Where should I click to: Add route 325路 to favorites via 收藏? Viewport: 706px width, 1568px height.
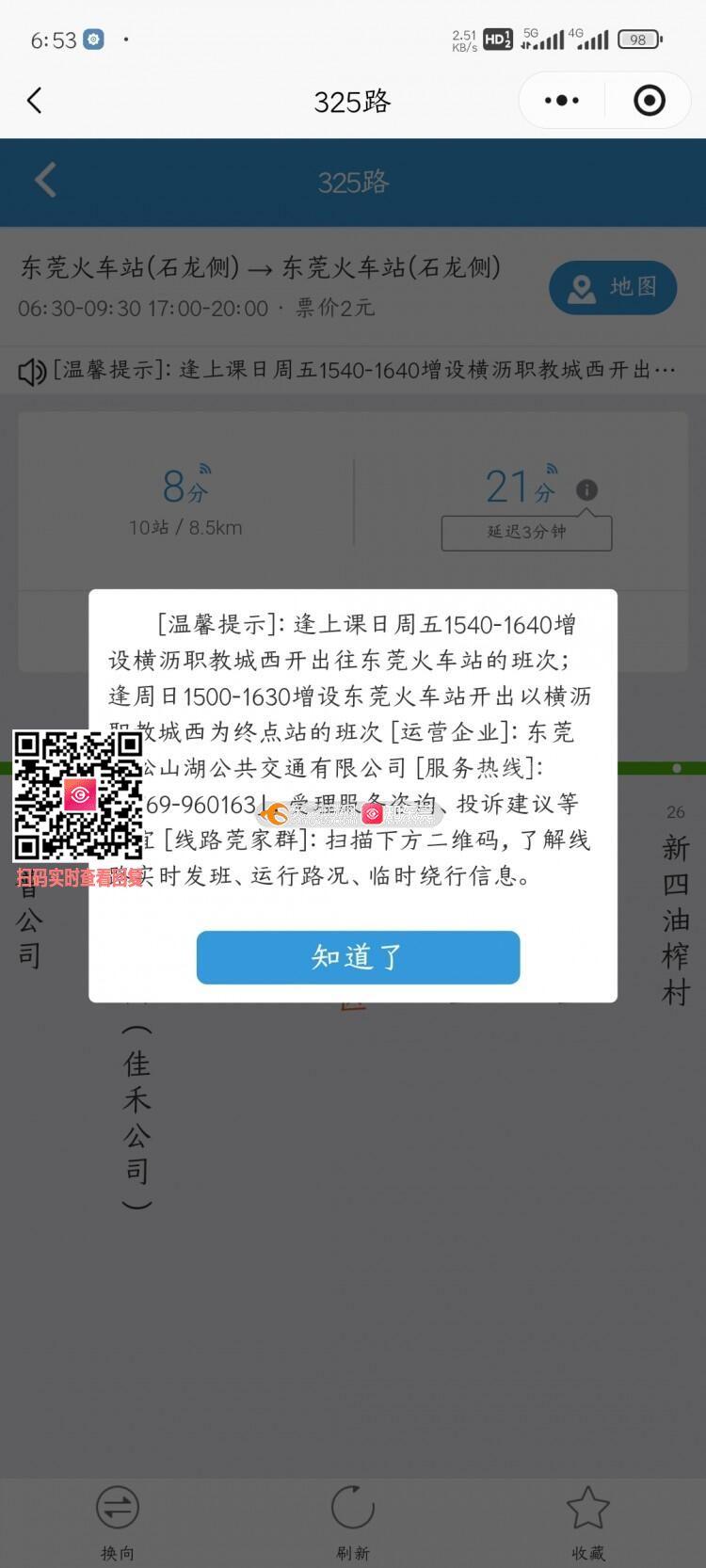point(588,1521)
